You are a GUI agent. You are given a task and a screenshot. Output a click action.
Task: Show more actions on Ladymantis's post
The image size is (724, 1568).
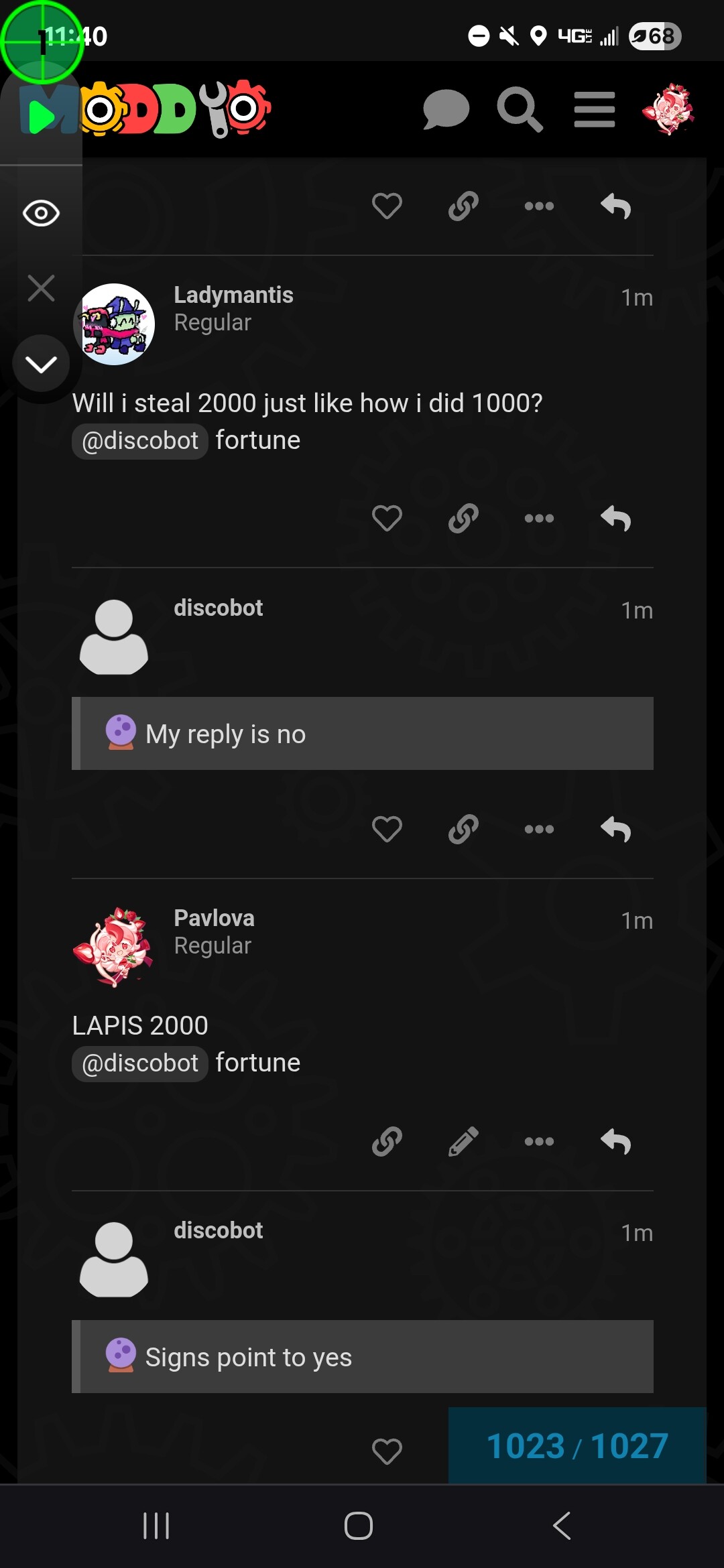tap(539, 519)
